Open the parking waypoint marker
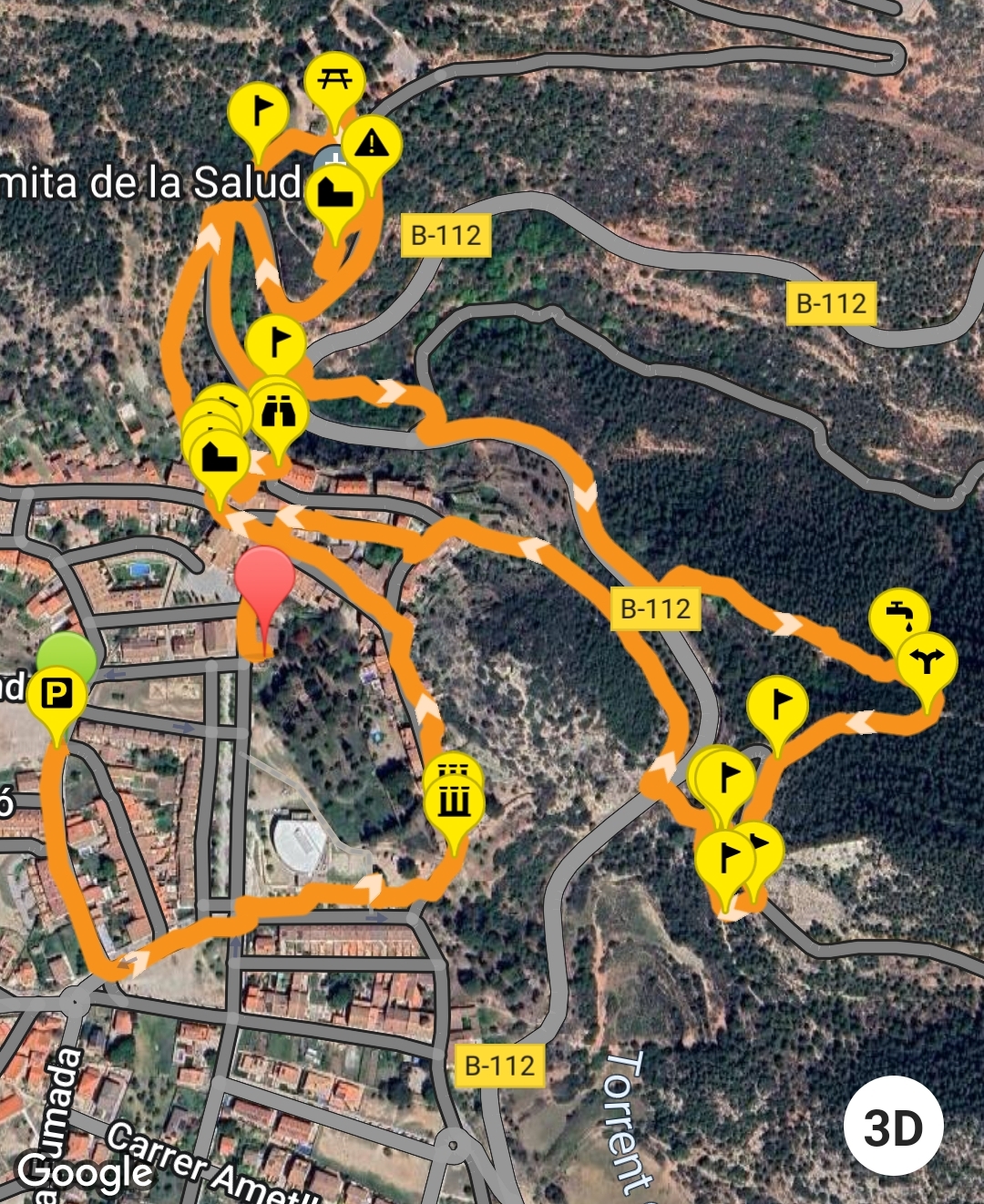 pos(56,695)
